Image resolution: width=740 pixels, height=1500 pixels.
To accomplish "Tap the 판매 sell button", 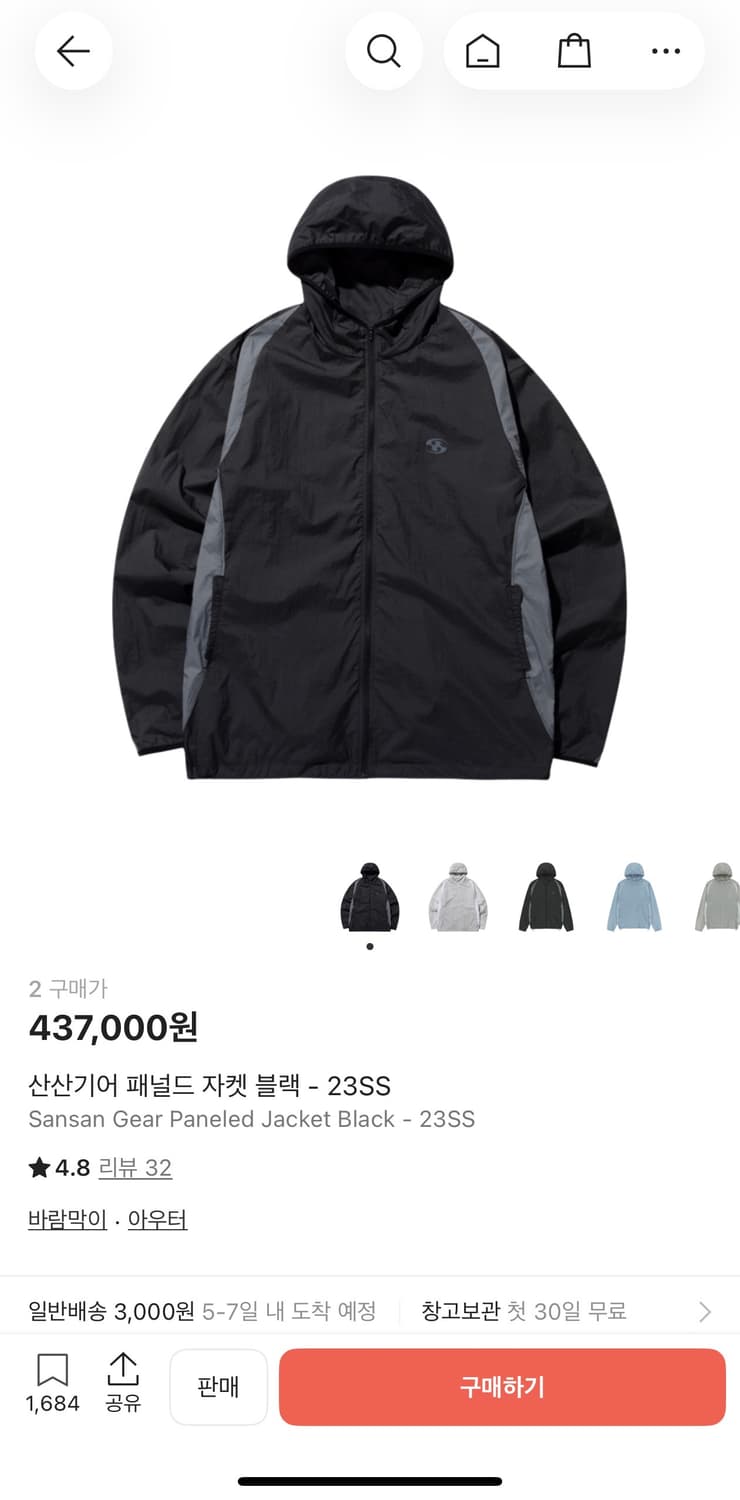I will 218,1386.
